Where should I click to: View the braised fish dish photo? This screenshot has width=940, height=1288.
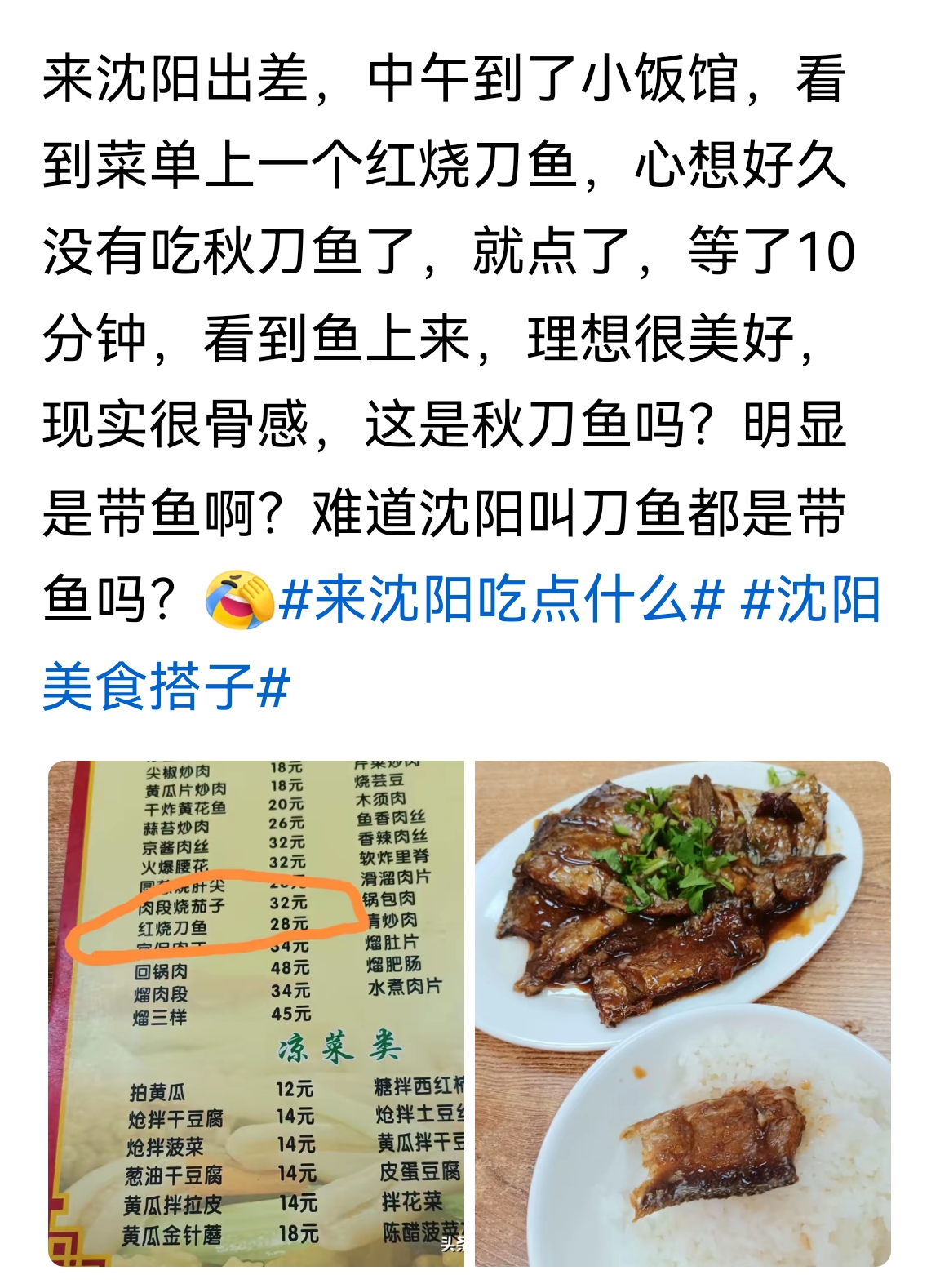[x=682, y=1013]
